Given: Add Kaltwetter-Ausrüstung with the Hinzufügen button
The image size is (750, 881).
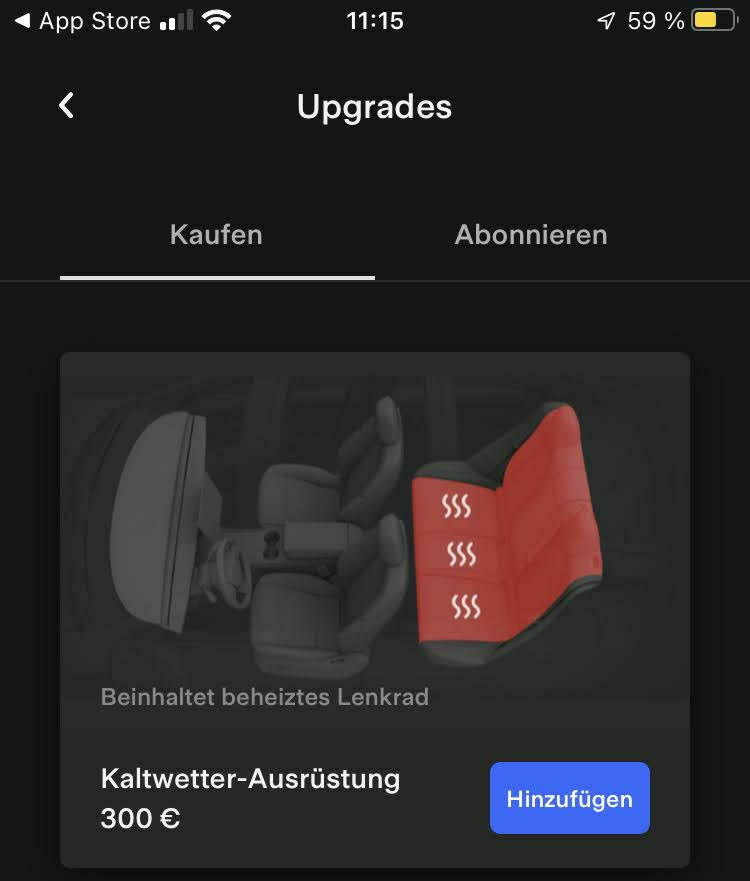Looking at the screenshot, I should [569, 798].
